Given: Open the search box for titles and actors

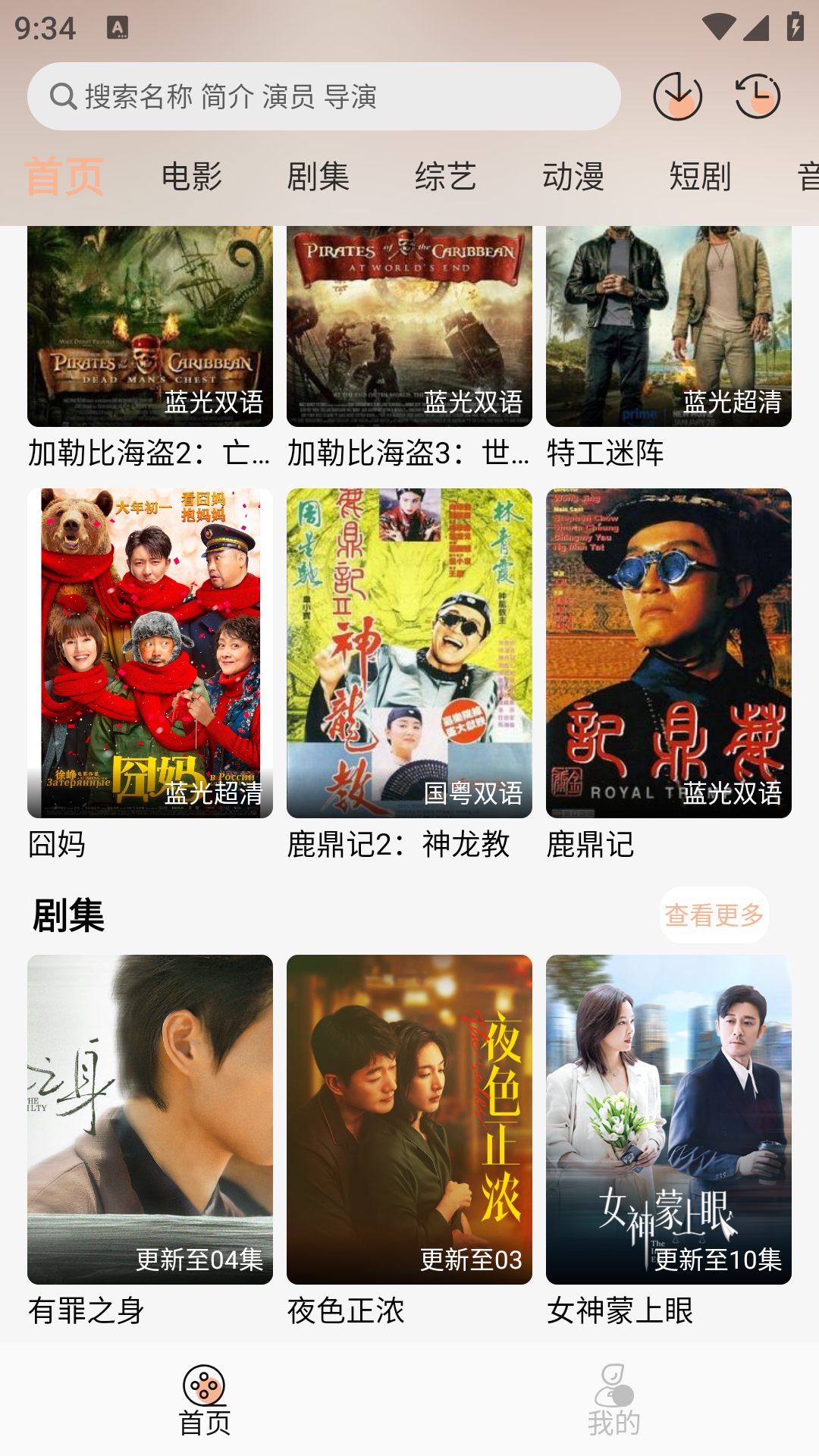Looking at the screenshot, I should (x=324, y=96).
